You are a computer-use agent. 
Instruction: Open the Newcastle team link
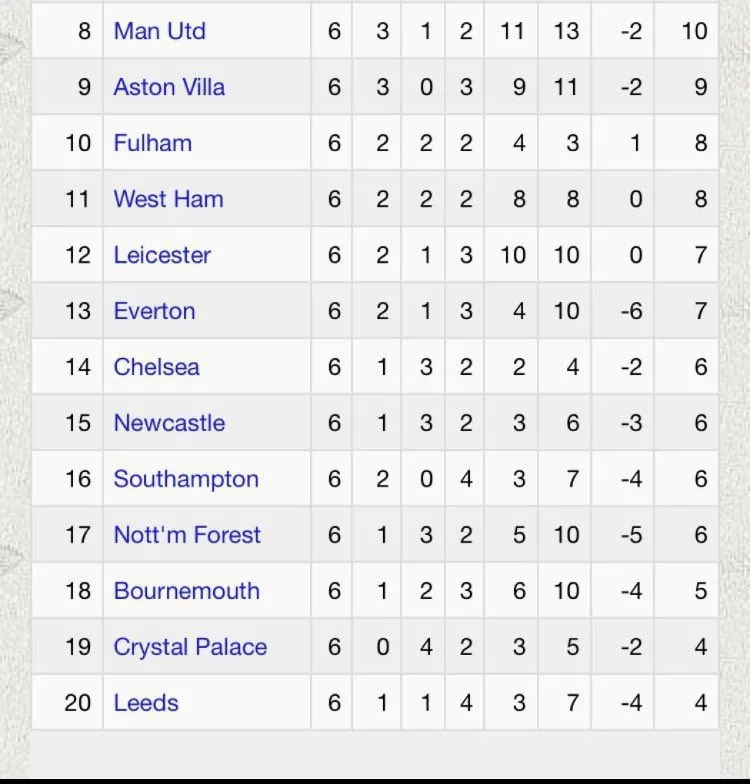169,423
